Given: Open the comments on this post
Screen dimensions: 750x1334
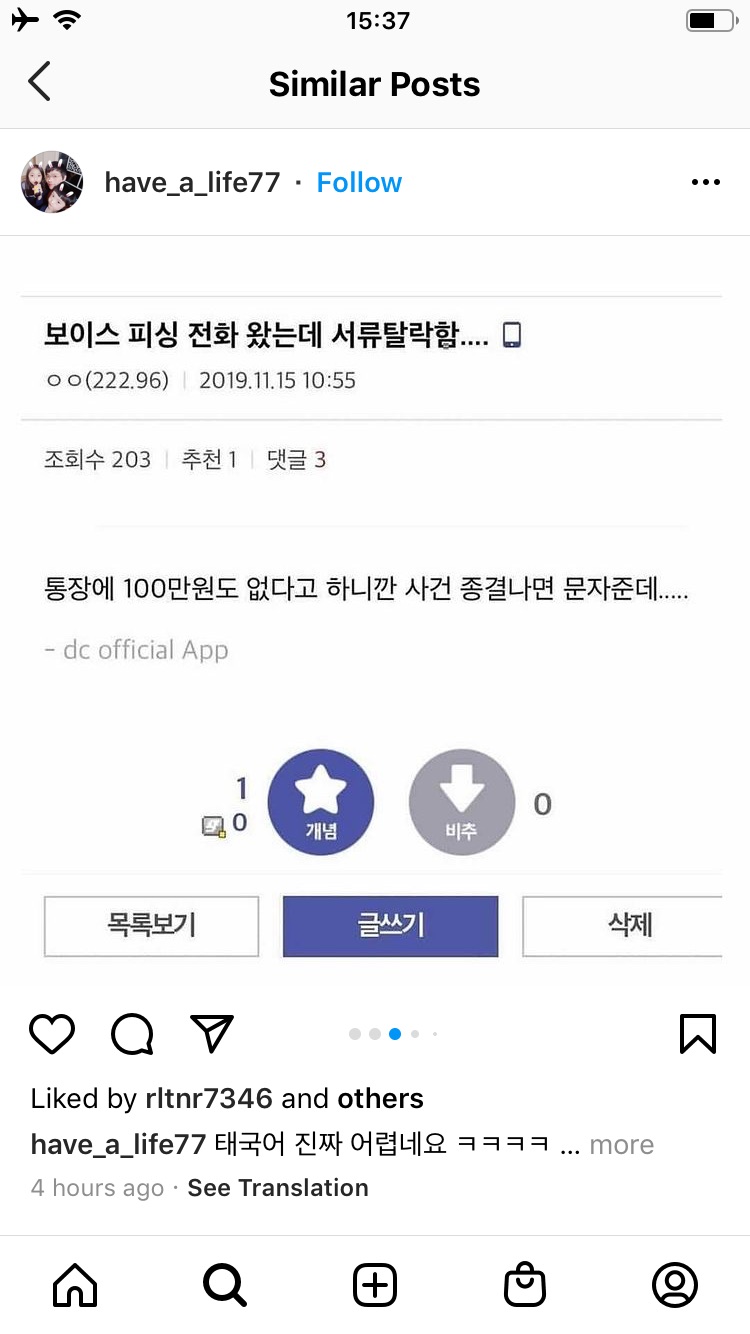Looking at the screenshot, I should tap(132, 1034).
